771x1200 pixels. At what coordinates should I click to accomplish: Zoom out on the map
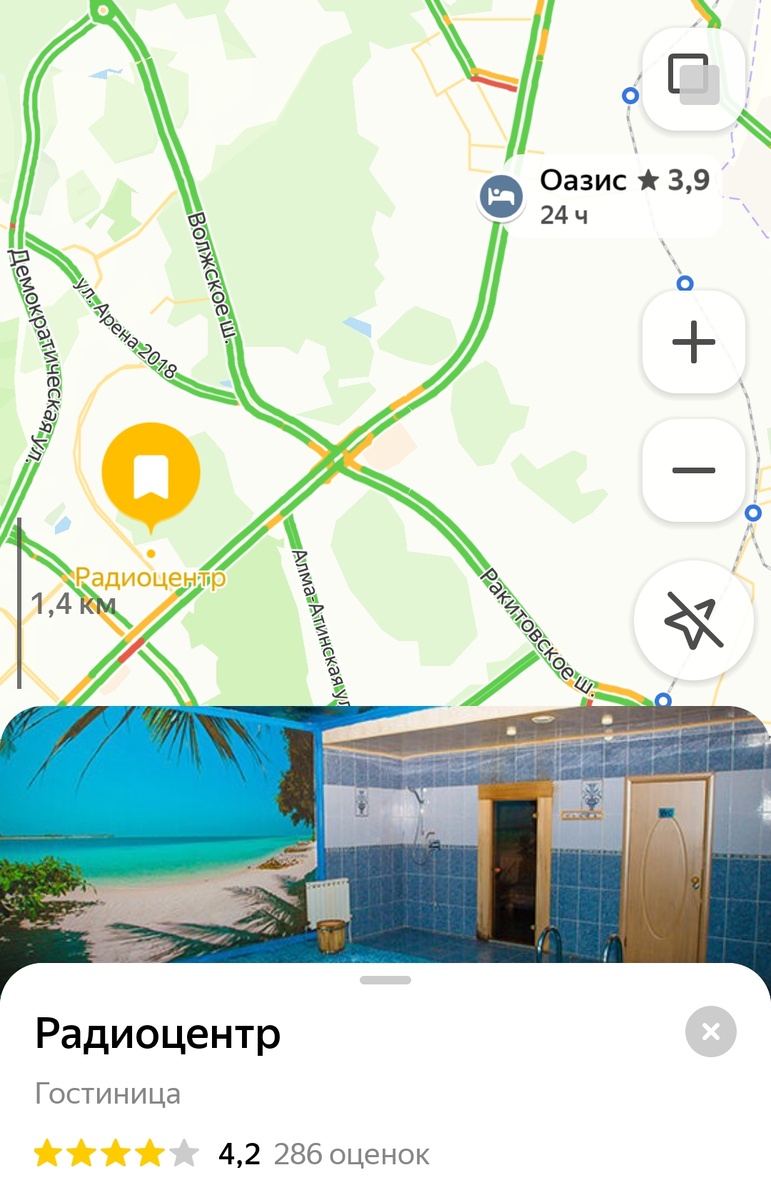693,470
